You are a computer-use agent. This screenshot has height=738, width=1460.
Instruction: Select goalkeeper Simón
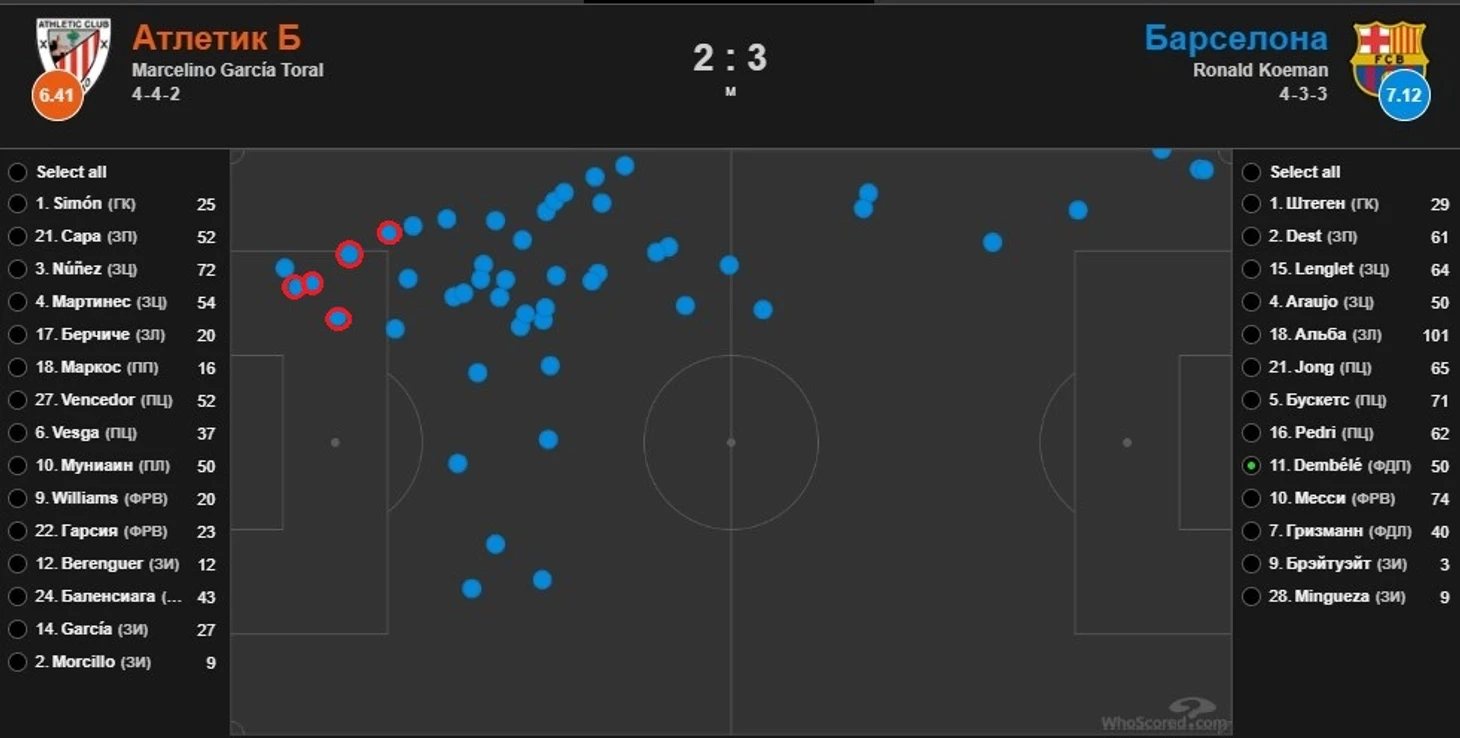(x=17, y=204)
